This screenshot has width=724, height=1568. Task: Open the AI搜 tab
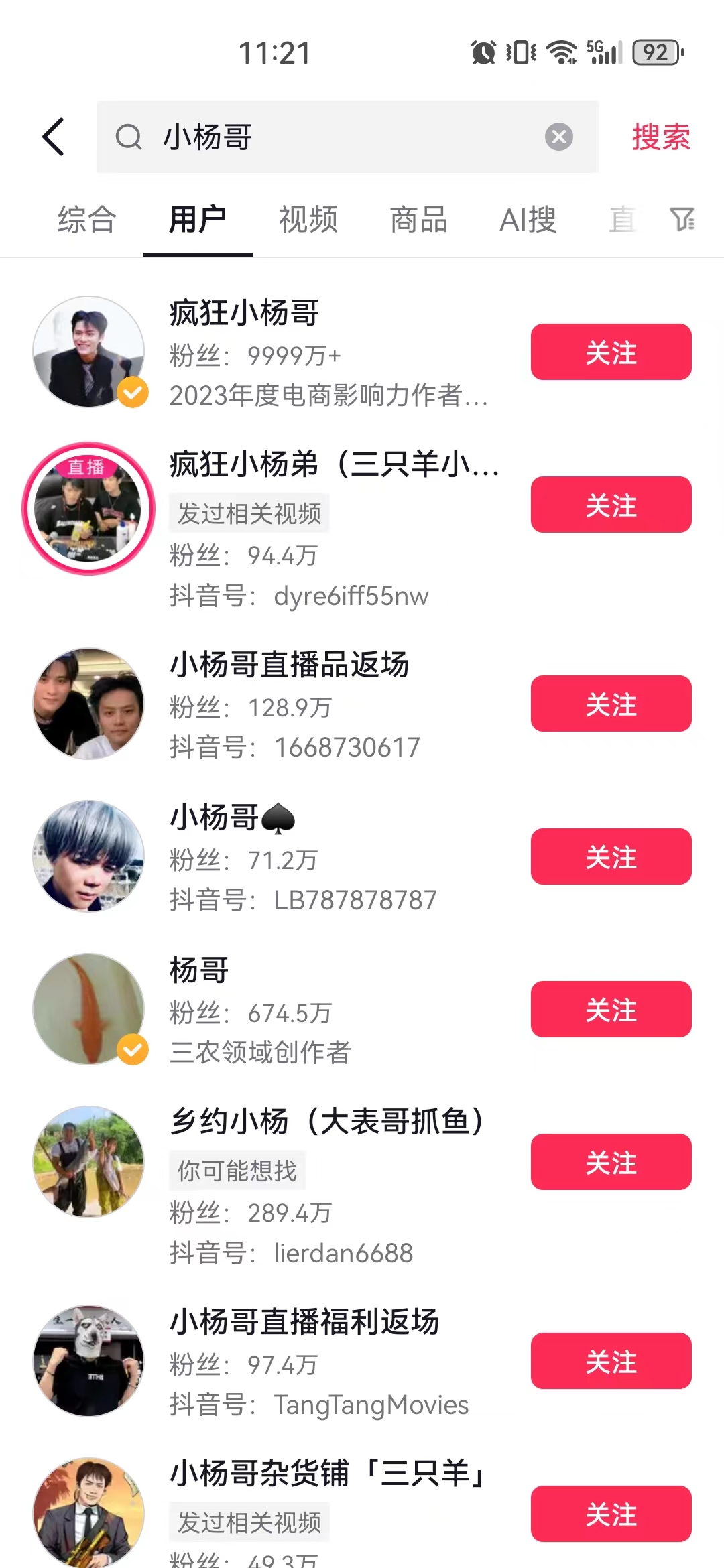pos(529,220)
